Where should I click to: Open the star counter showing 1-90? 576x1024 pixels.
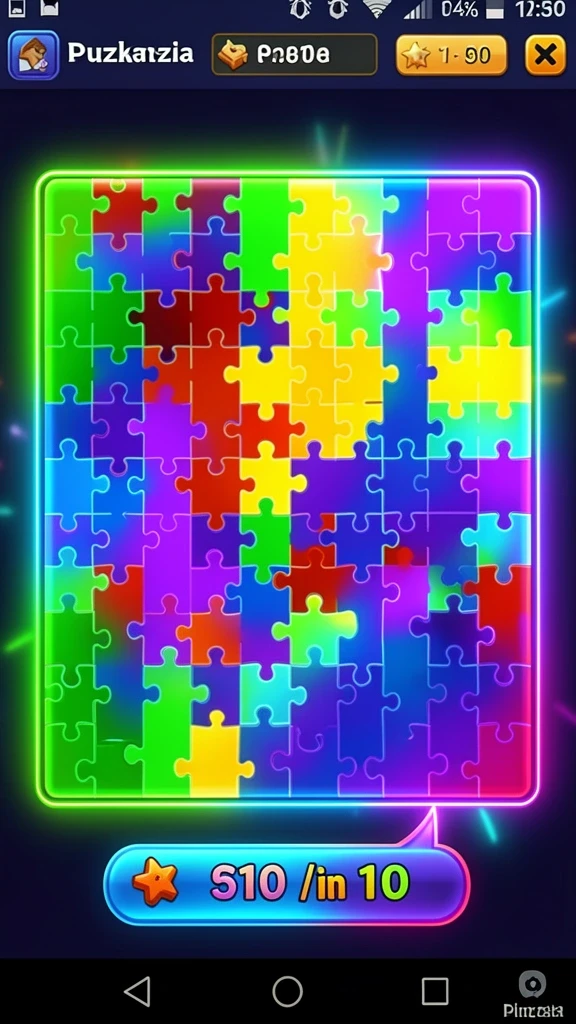click(x=451, y=56)
